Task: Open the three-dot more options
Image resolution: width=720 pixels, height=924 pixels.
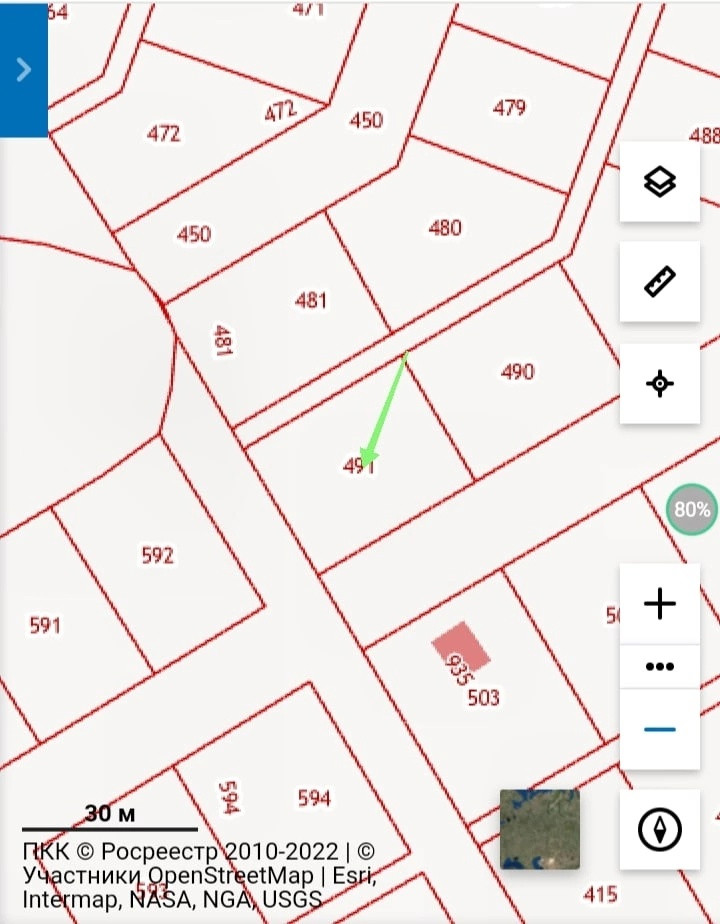Action: point(660,667)
